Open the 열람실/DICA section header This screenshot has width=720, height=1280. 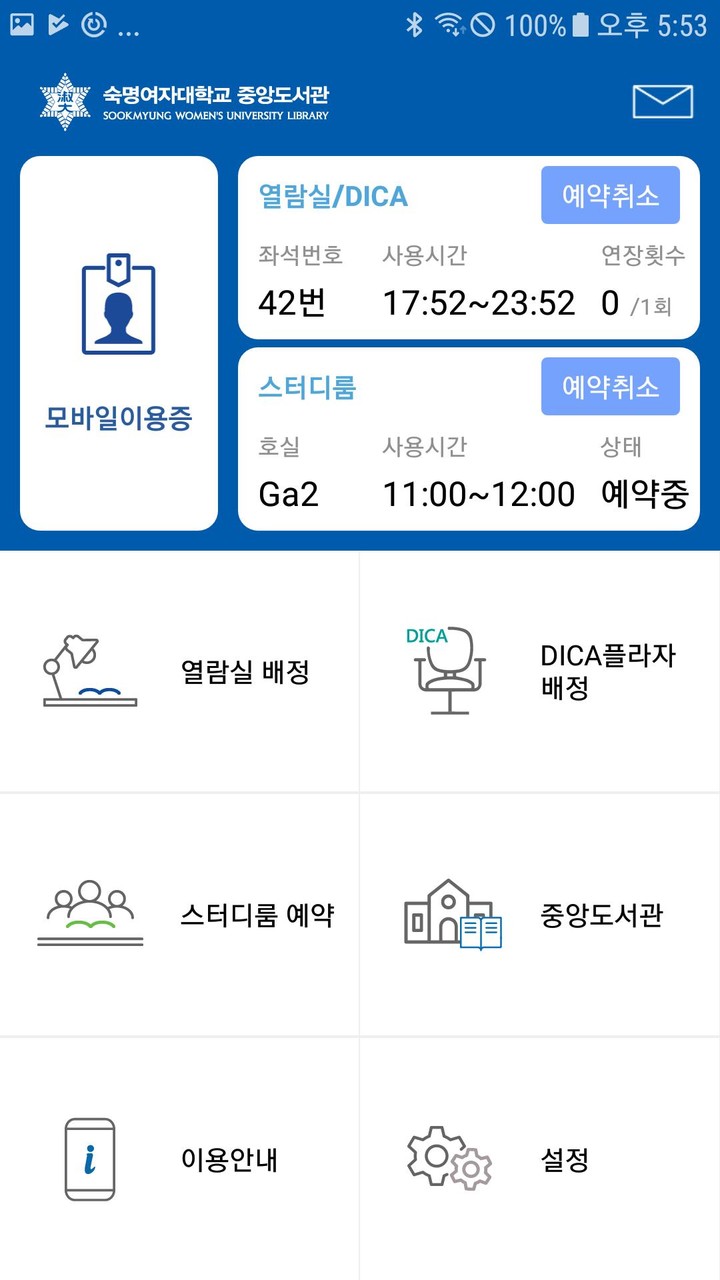tap(334, 196)
